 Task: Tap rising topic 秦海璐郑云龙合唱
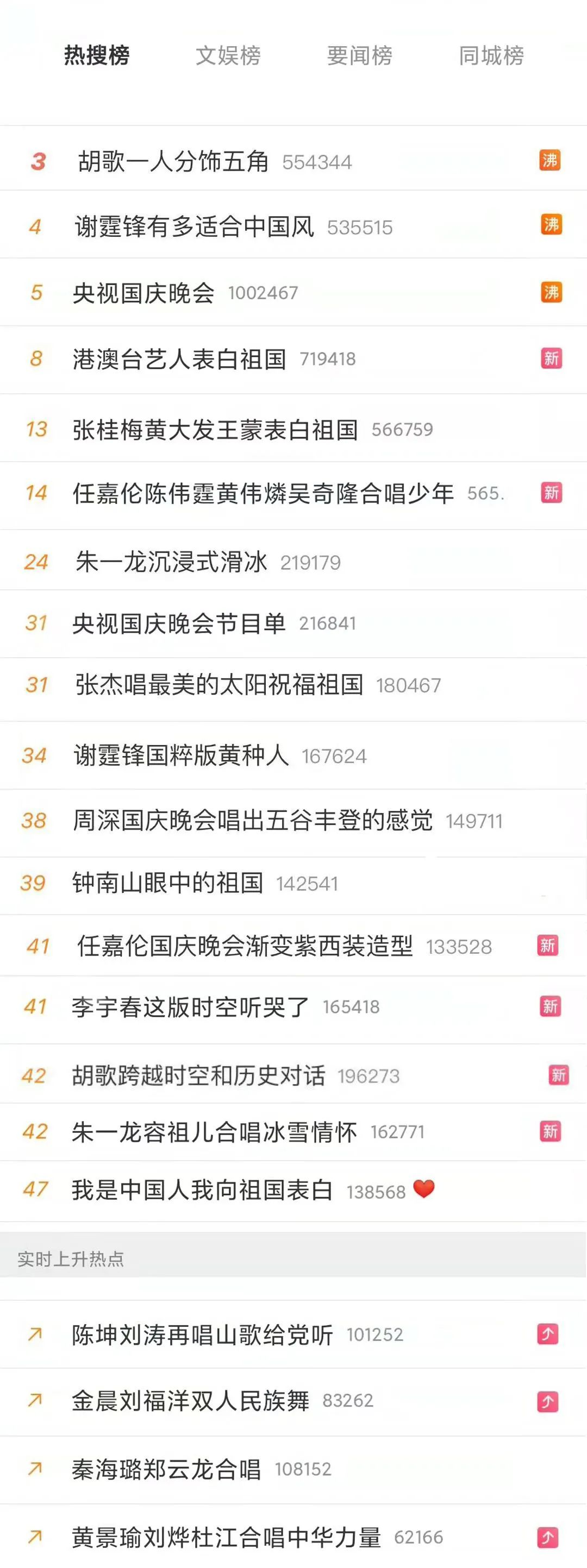(x=166, y=1469)
